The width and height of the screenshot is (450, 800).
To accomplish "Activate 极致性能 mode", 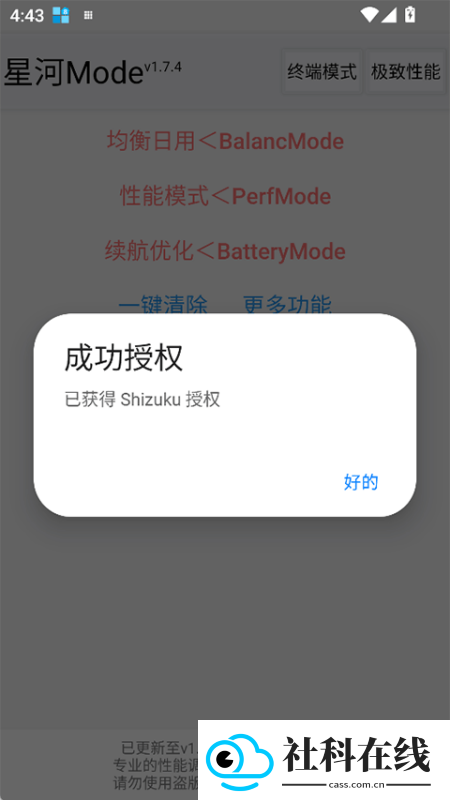I will point(406,71).
